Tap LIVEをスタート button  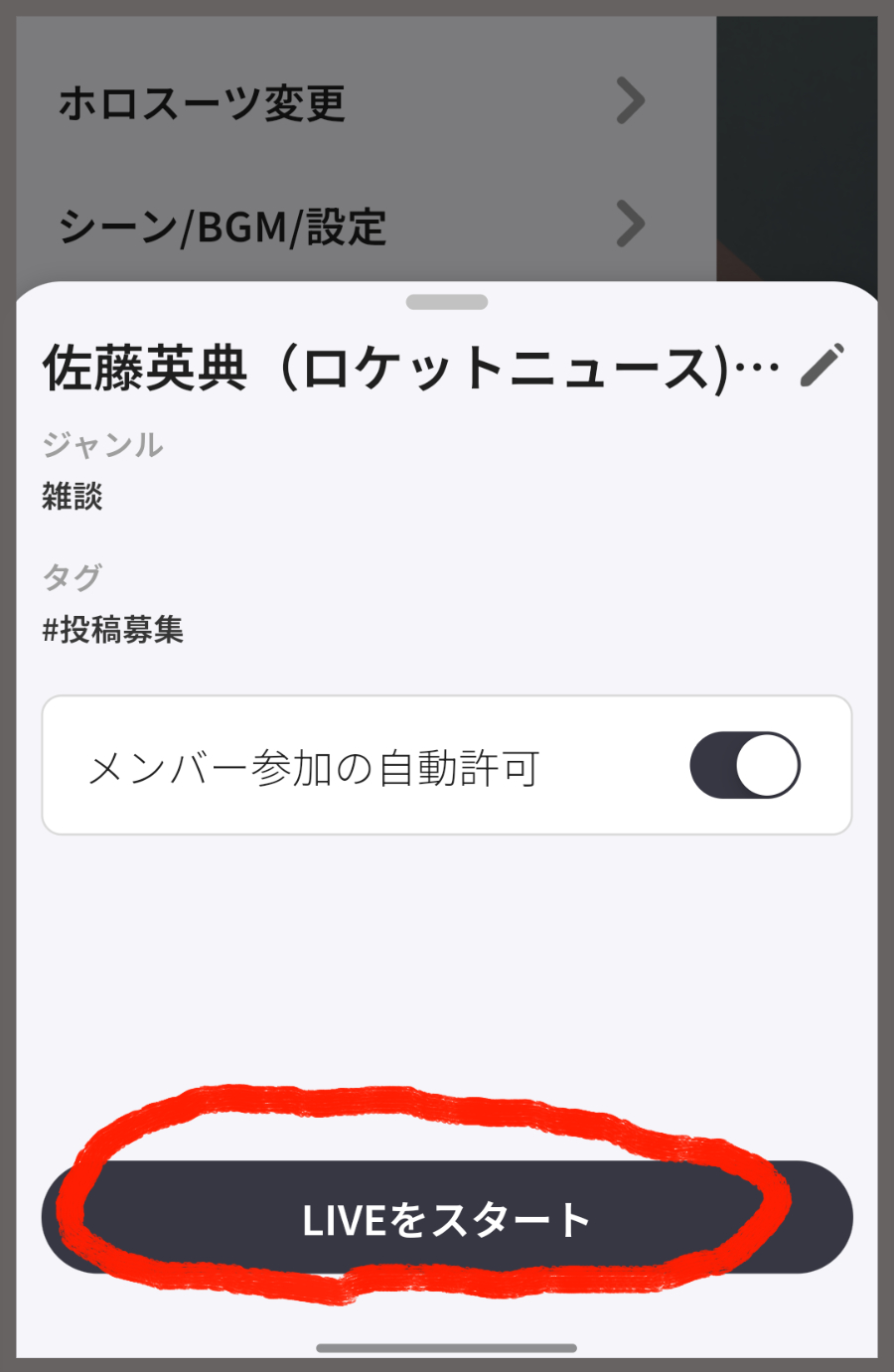point(447,1218)
